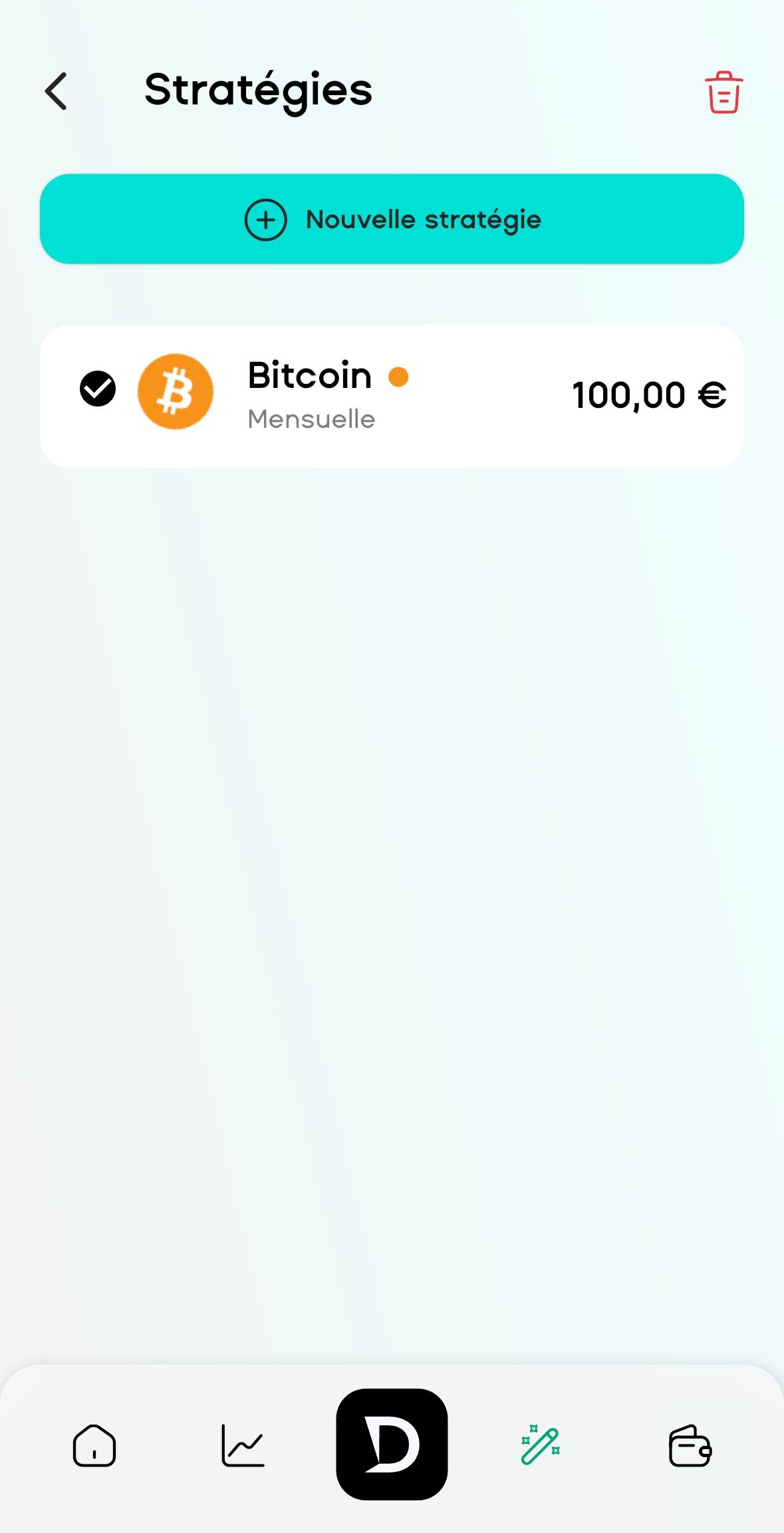Go back from the Stratégies screen
The height and width of the screenshot is (1533, 784).
click(57, 91)
